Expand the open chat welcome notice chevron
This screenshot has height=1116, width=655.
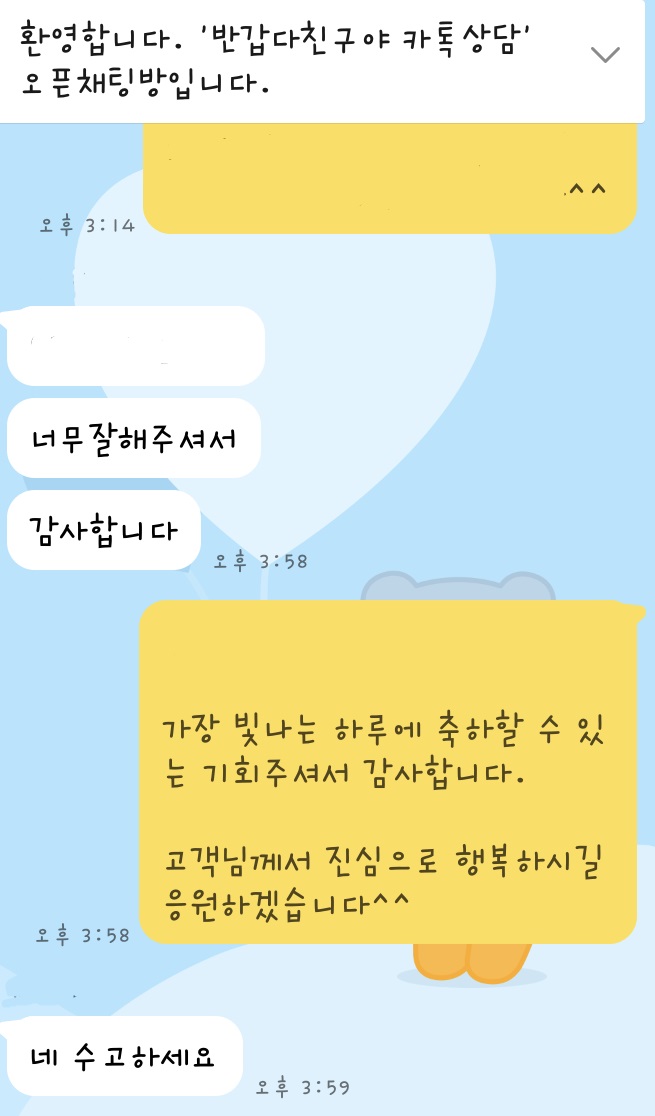coord(605,55)
